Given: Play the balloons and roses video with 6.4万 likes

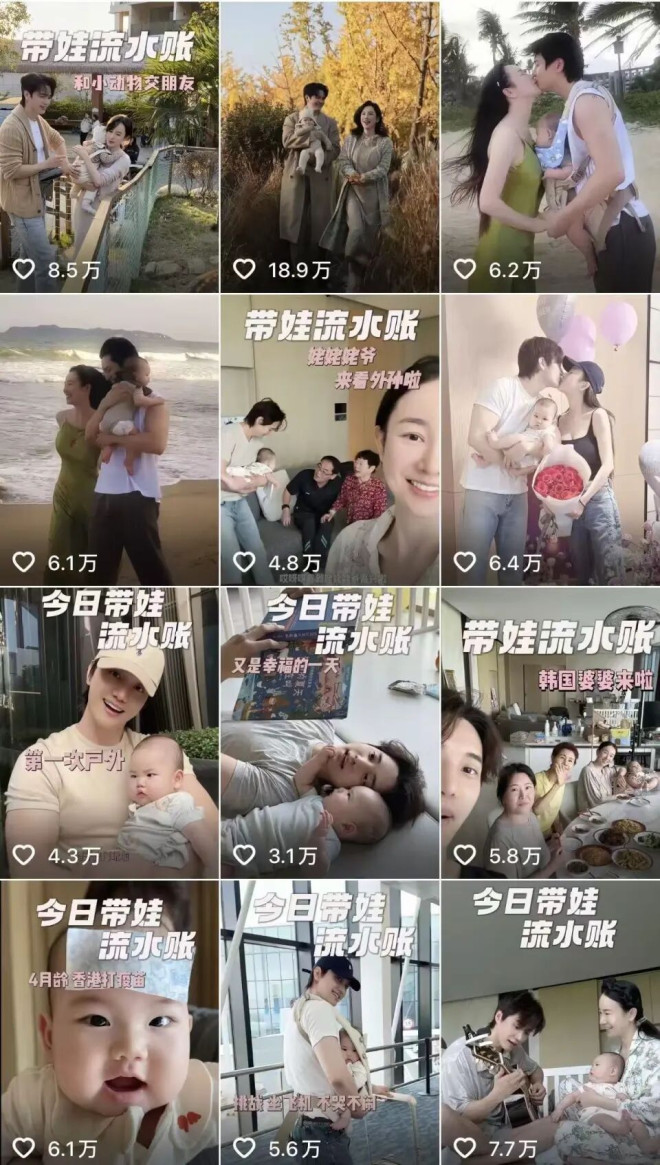Looking at the screenshot, I should coord(550,440).
